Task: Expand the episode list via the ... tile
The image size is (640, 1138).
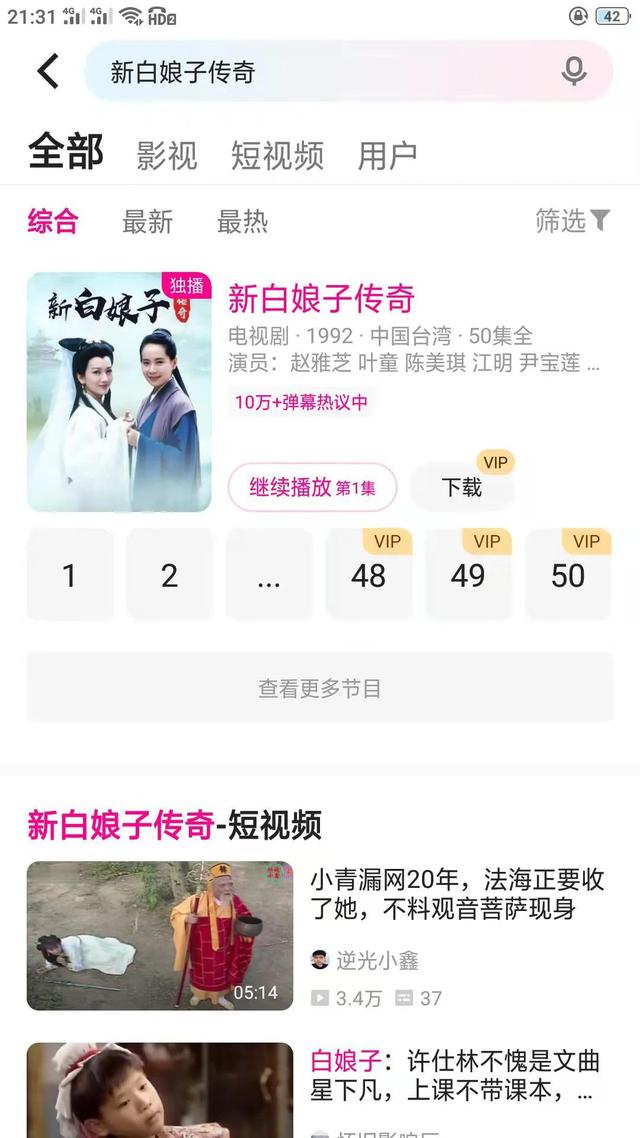Action: click(x=268, y=575)
